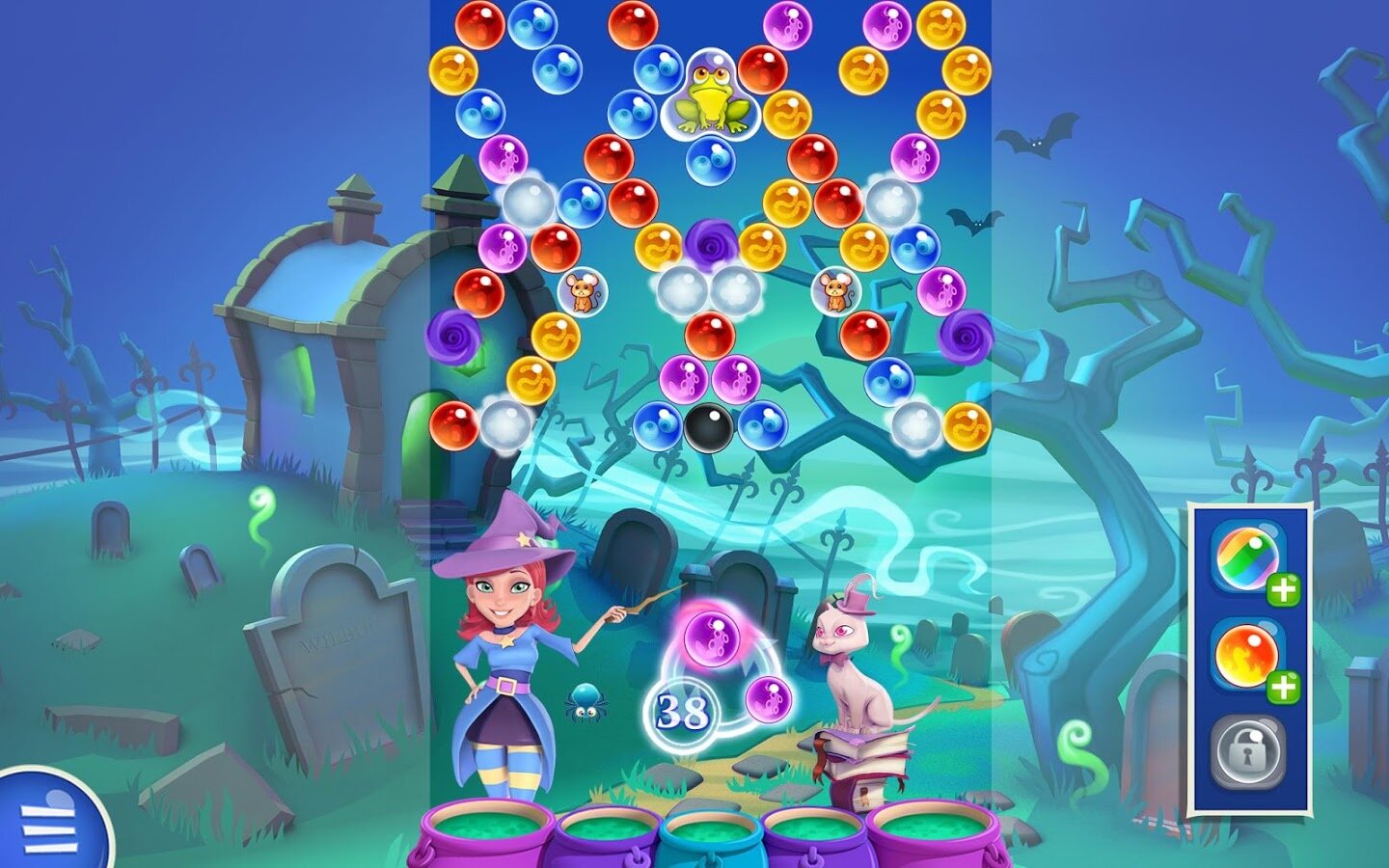
Task: Tap the black bomb bubble
Action: point(709,425)
